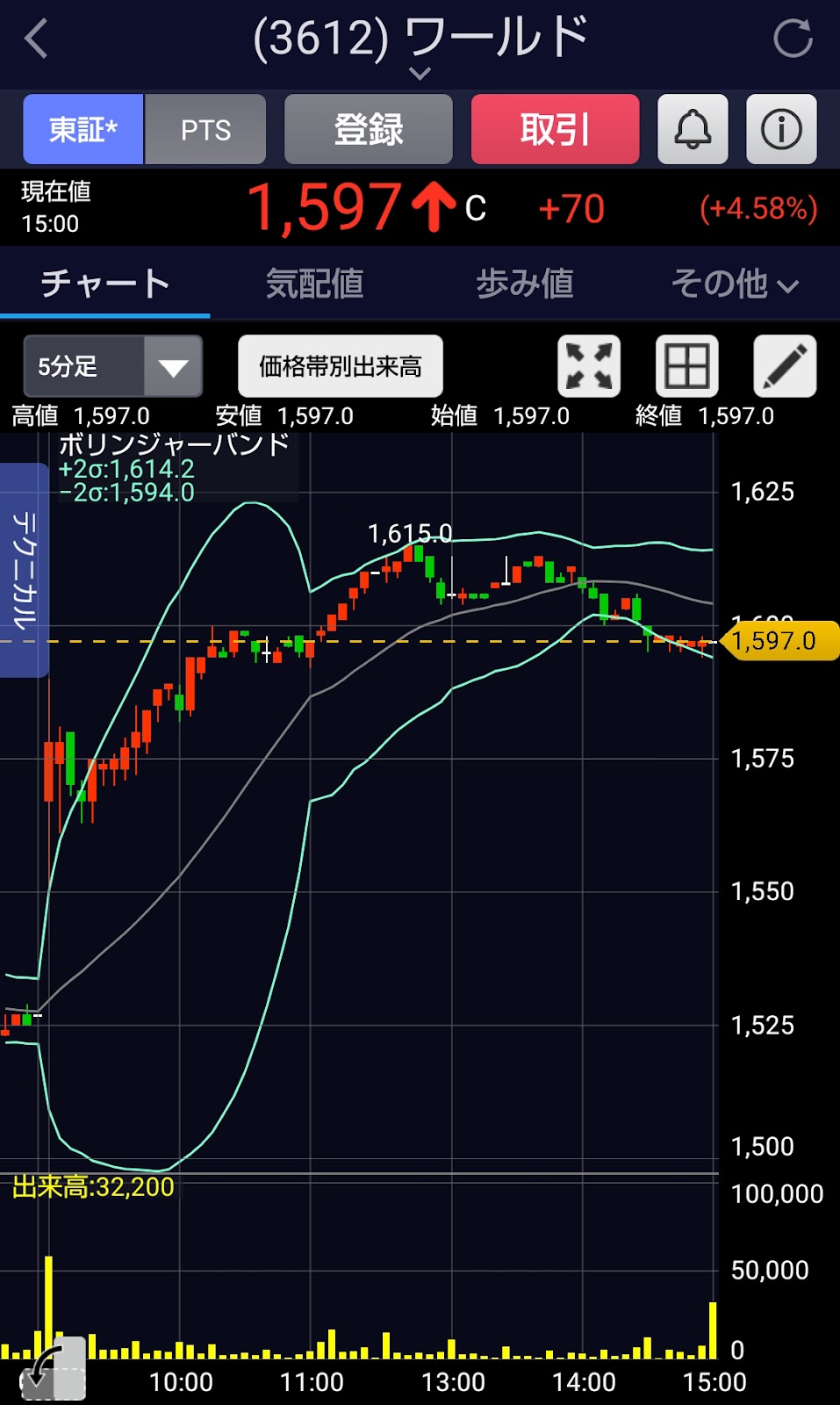
Task: Select the チャート tab
Action: 104,284
